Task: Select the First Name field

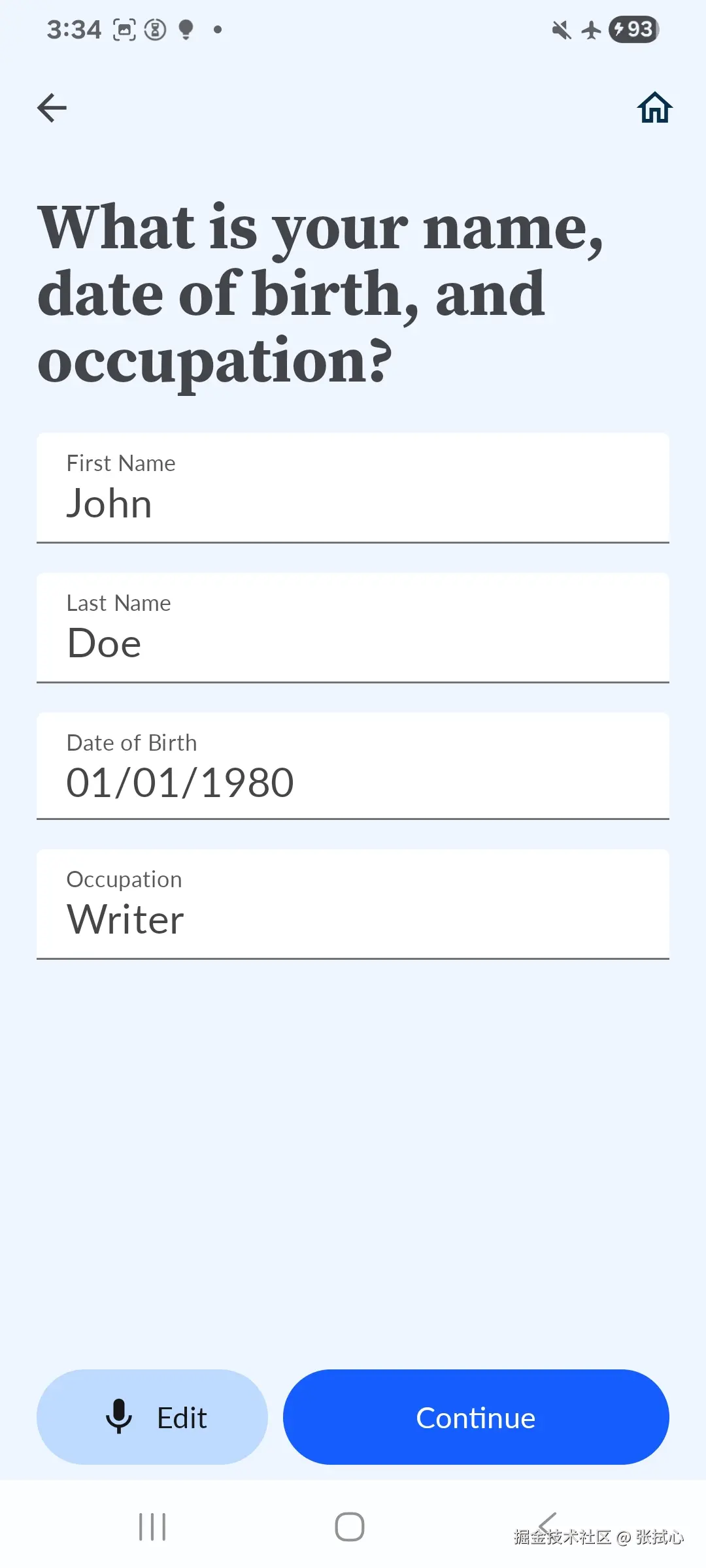Action: tap(353, 488)
